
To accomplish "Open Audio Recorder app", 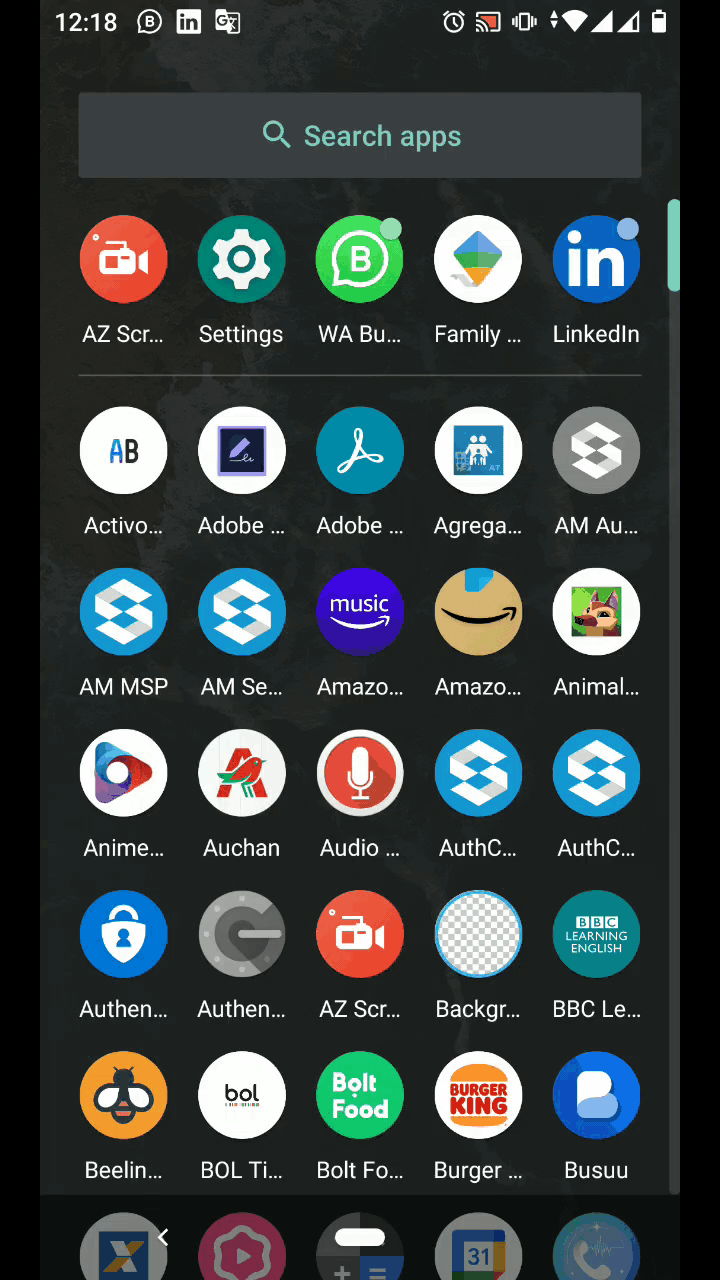I will coord(359,773).
